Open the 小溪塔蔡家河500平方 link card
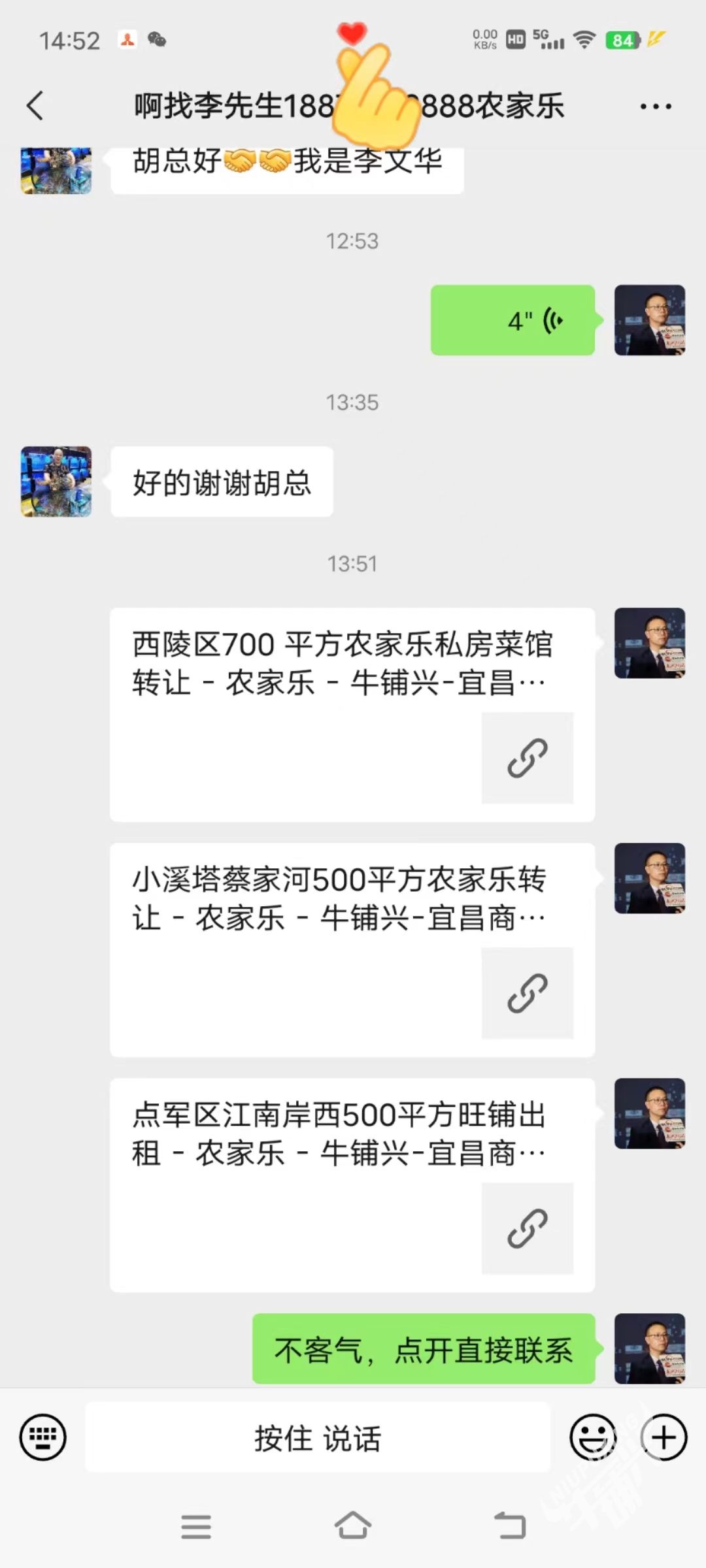 (x=352, y=949)
